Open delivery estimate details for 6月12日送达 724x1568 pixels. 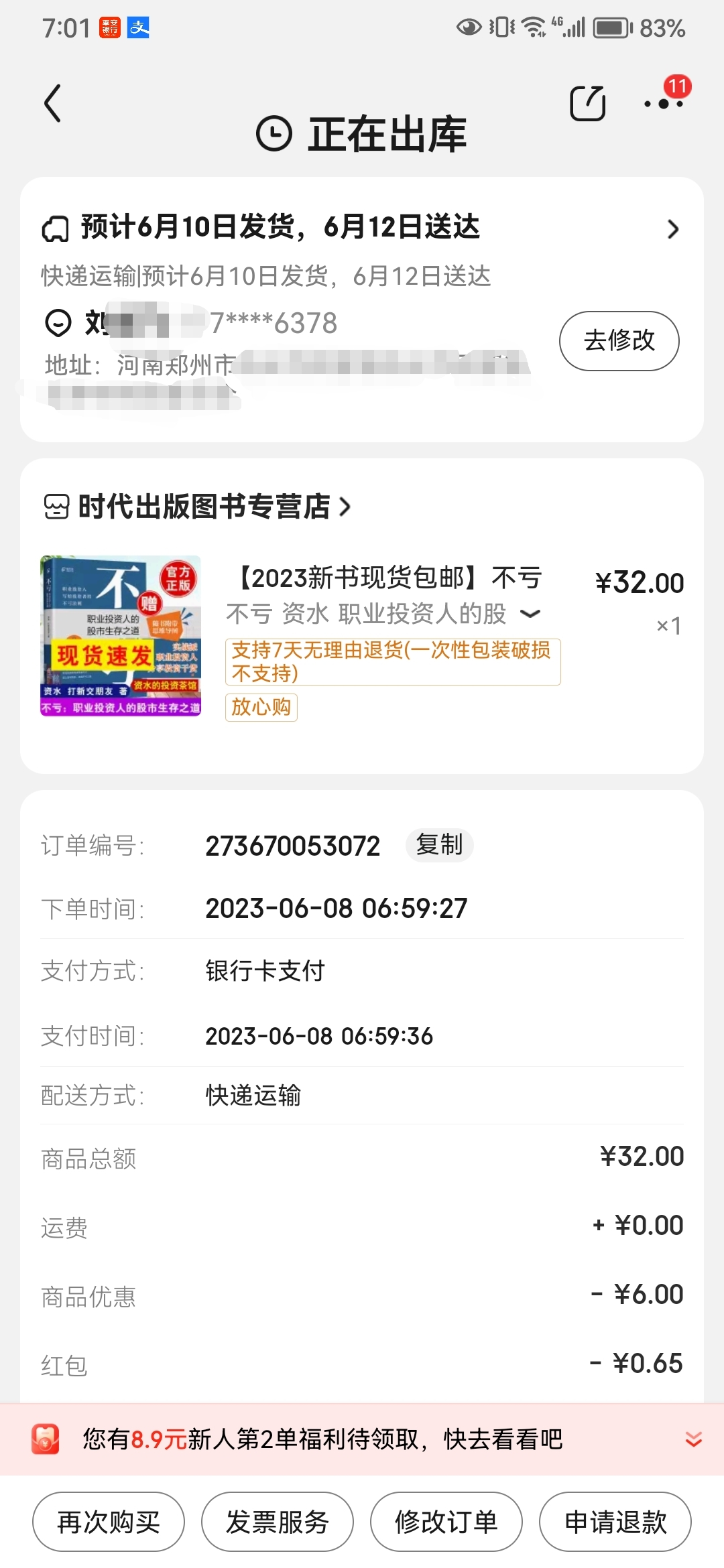(x=673, y=230)
